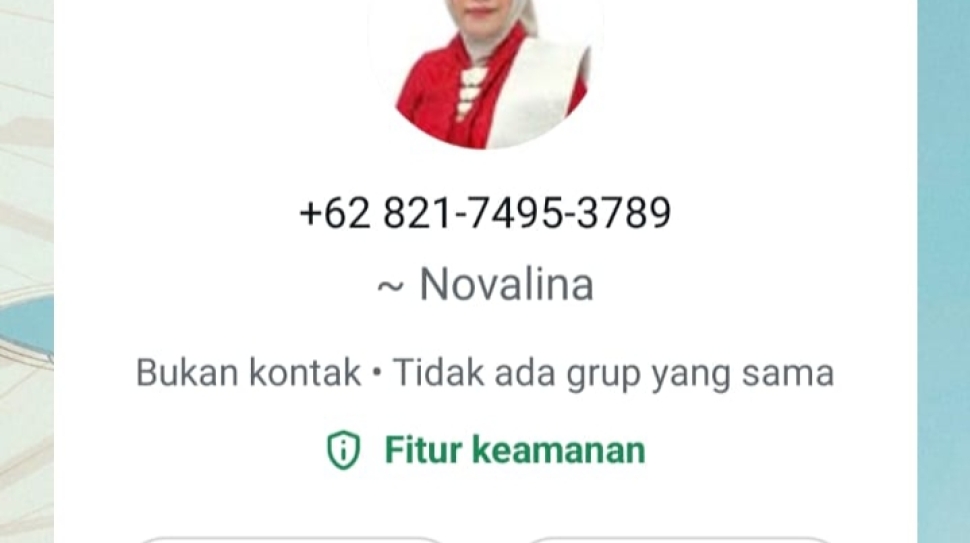Open Fitur keamanan safety tools
This screenshot has width=970, height=543.
pos(486,451)
